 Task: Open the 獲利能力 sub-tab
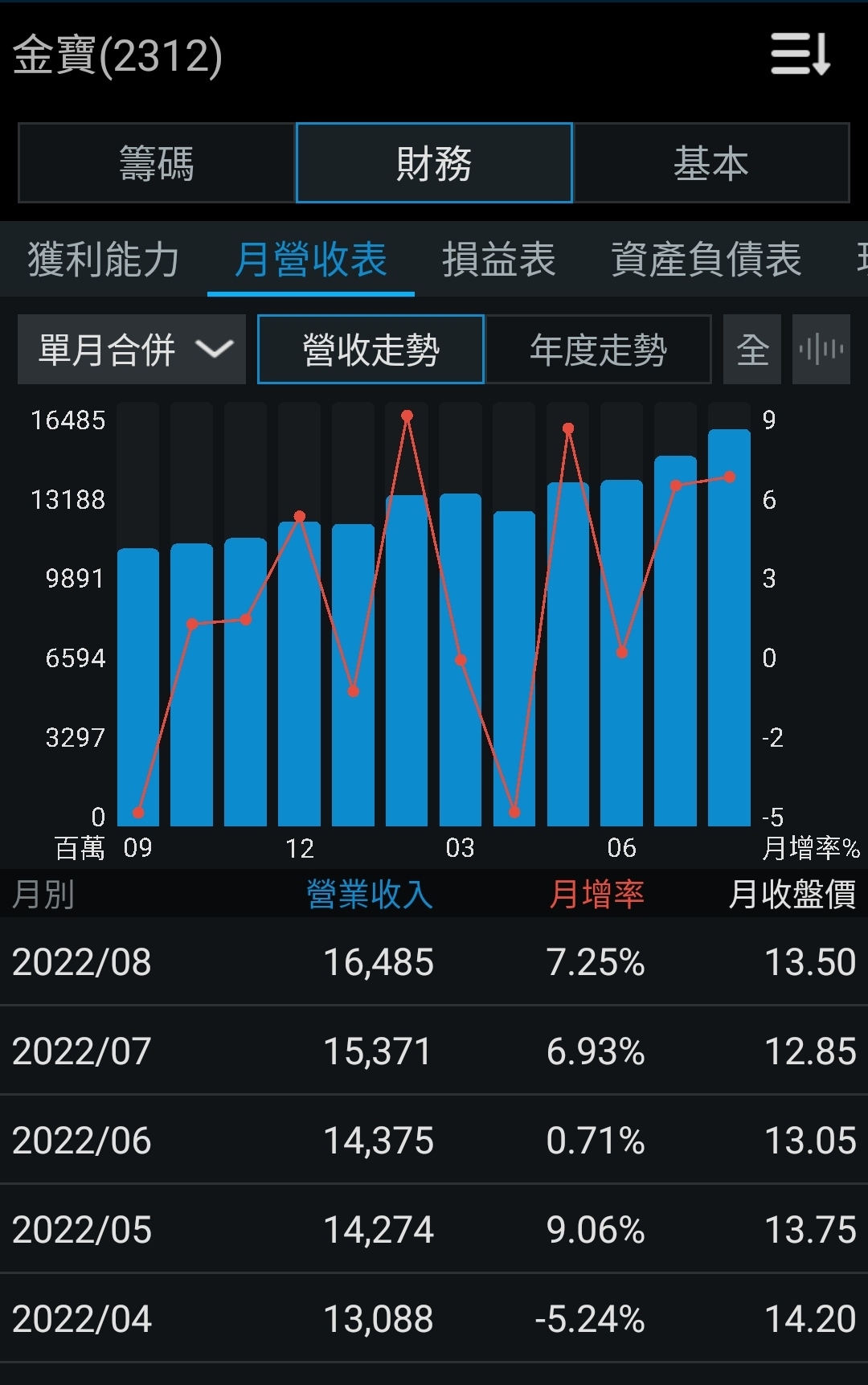pyautogui.click(x=103, y=260)
